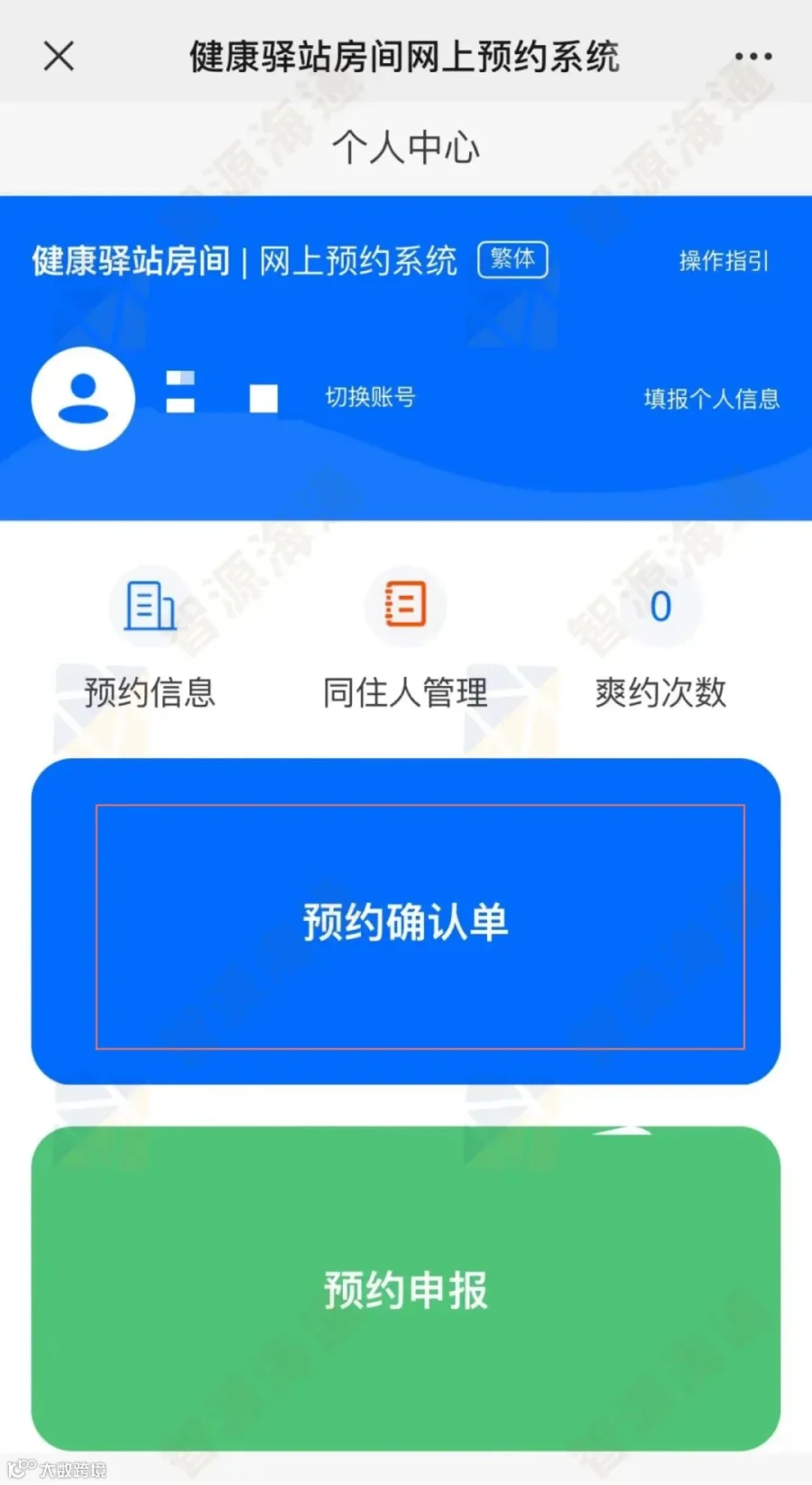Image resolution: width=812 pixels, height=1485 pixels.
Task: Open 填报个人信息 to fill in personal info
Action: pos(711,398)
